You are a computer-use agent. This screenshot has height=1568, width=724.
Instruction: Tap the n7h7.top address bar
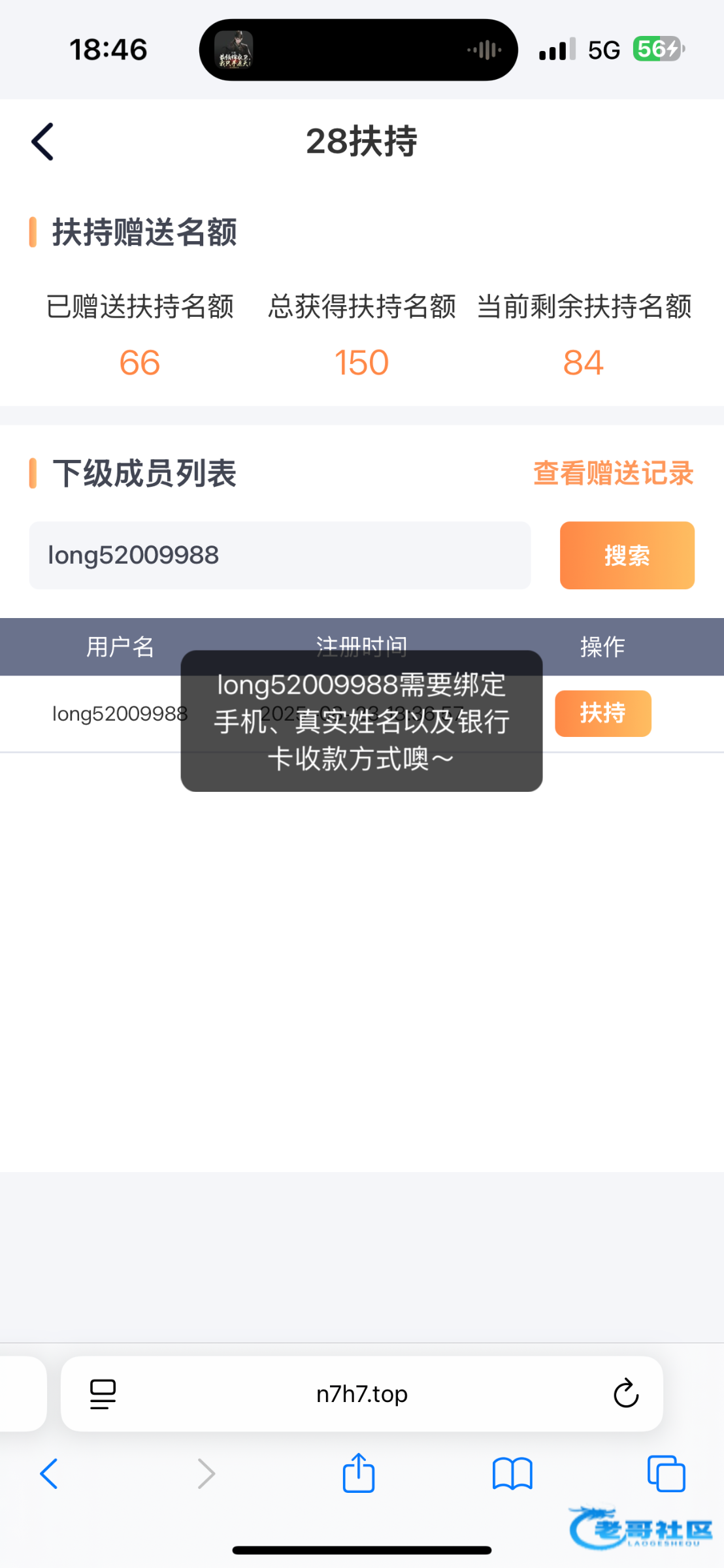coord(361,1394)
